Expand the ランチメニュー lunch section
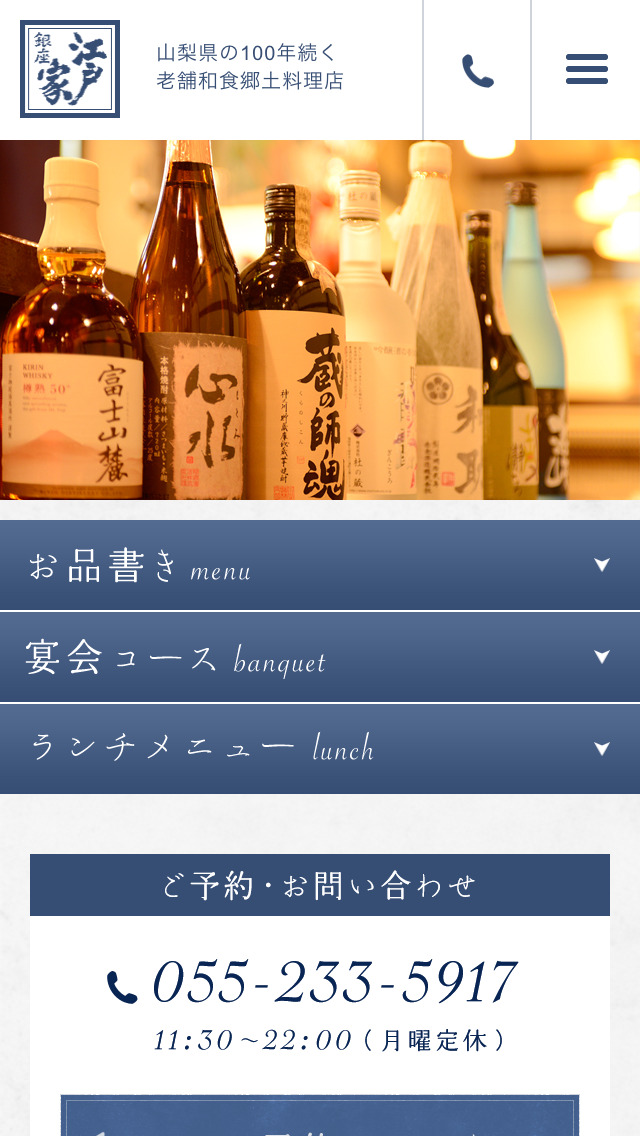The width and height of the screenshot is (640, 1136). [x=320, y=749]
